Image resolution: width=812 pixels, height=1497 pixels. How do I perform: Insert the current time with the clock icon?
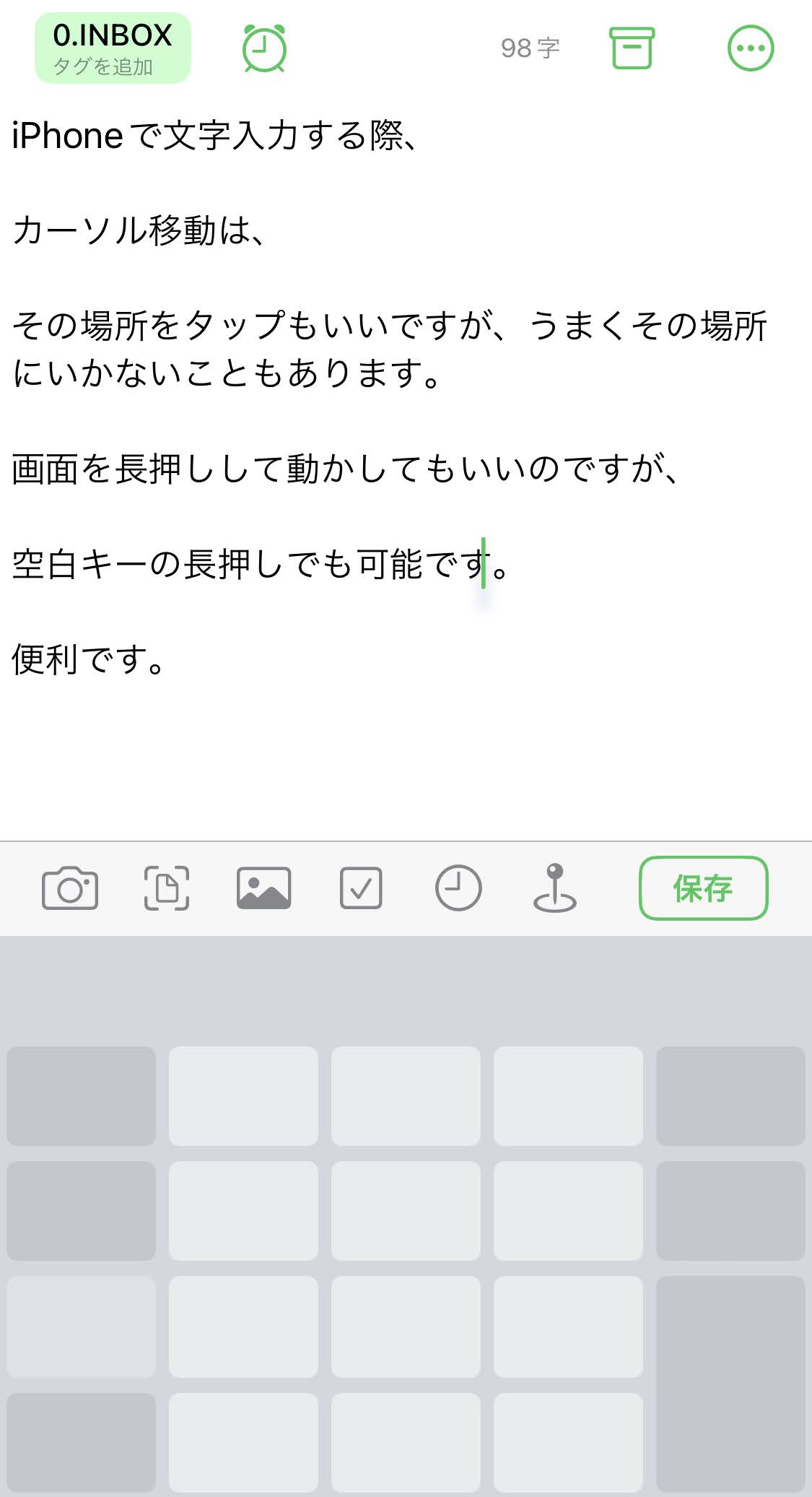(458, 888)
